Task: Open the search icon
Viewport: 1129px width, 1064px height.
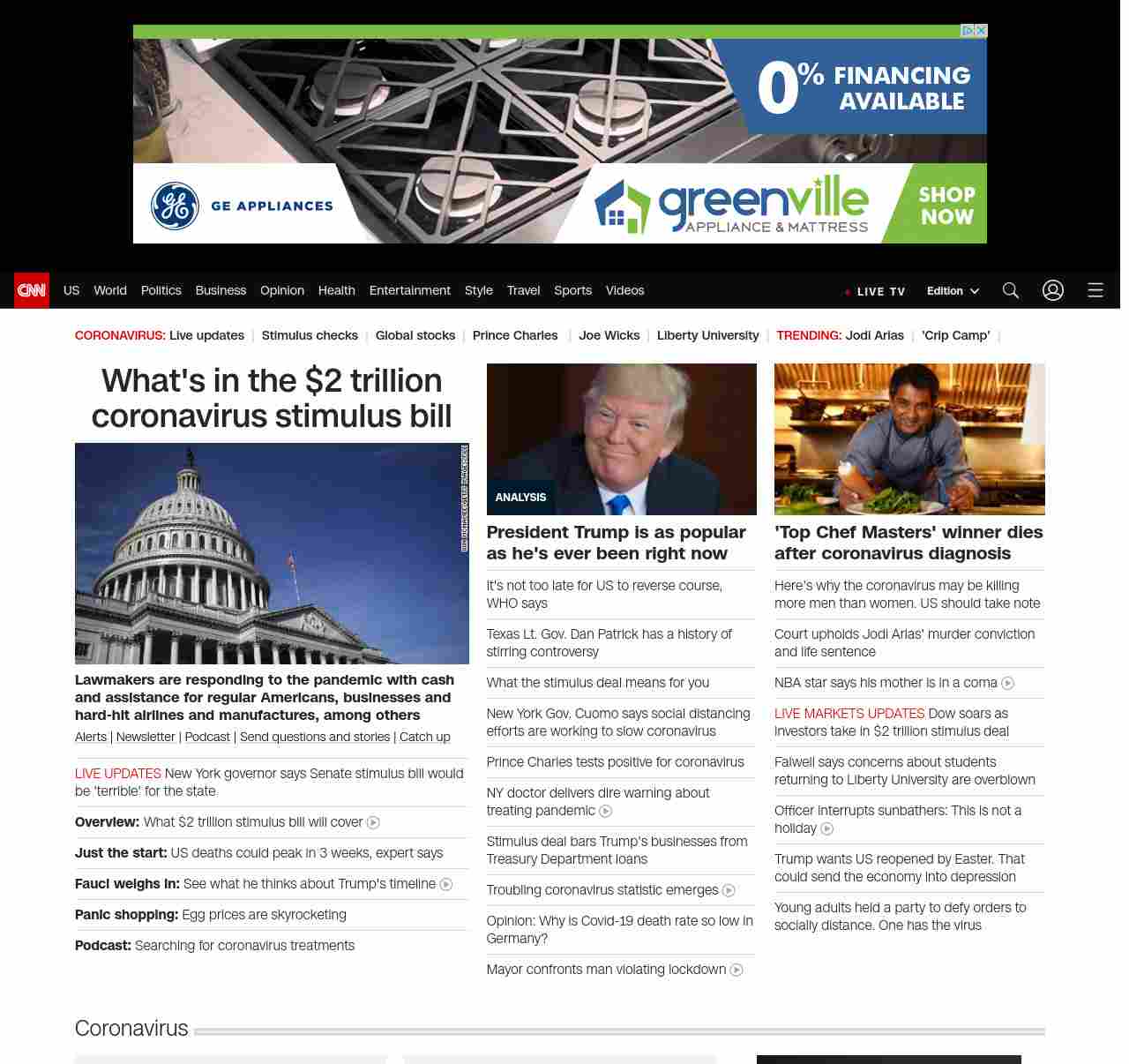Action: point(1010,290)
